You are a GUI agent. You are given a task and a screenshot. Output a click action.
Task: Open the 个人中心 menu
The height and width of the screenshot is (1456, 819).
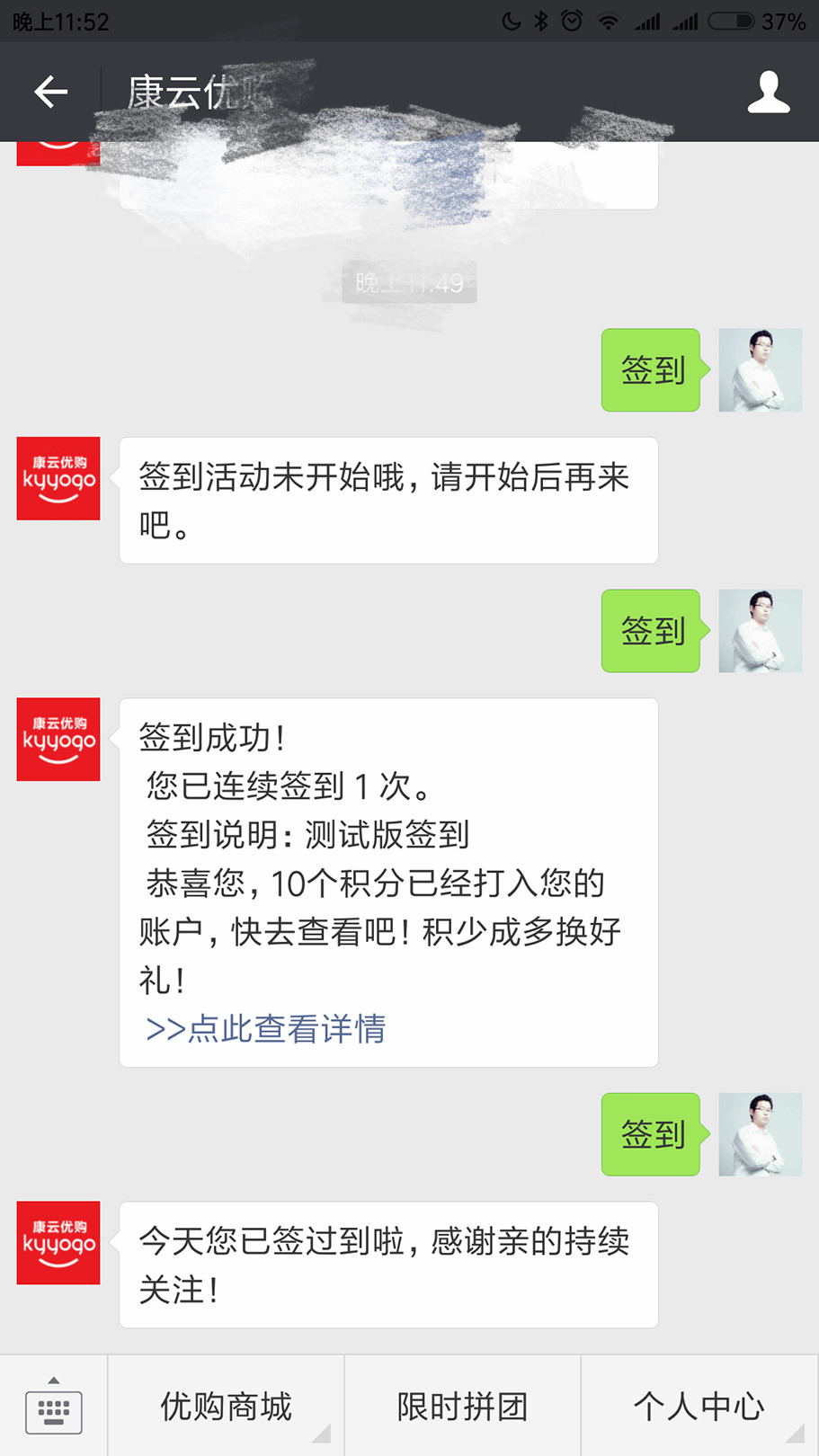(699, 1407)
